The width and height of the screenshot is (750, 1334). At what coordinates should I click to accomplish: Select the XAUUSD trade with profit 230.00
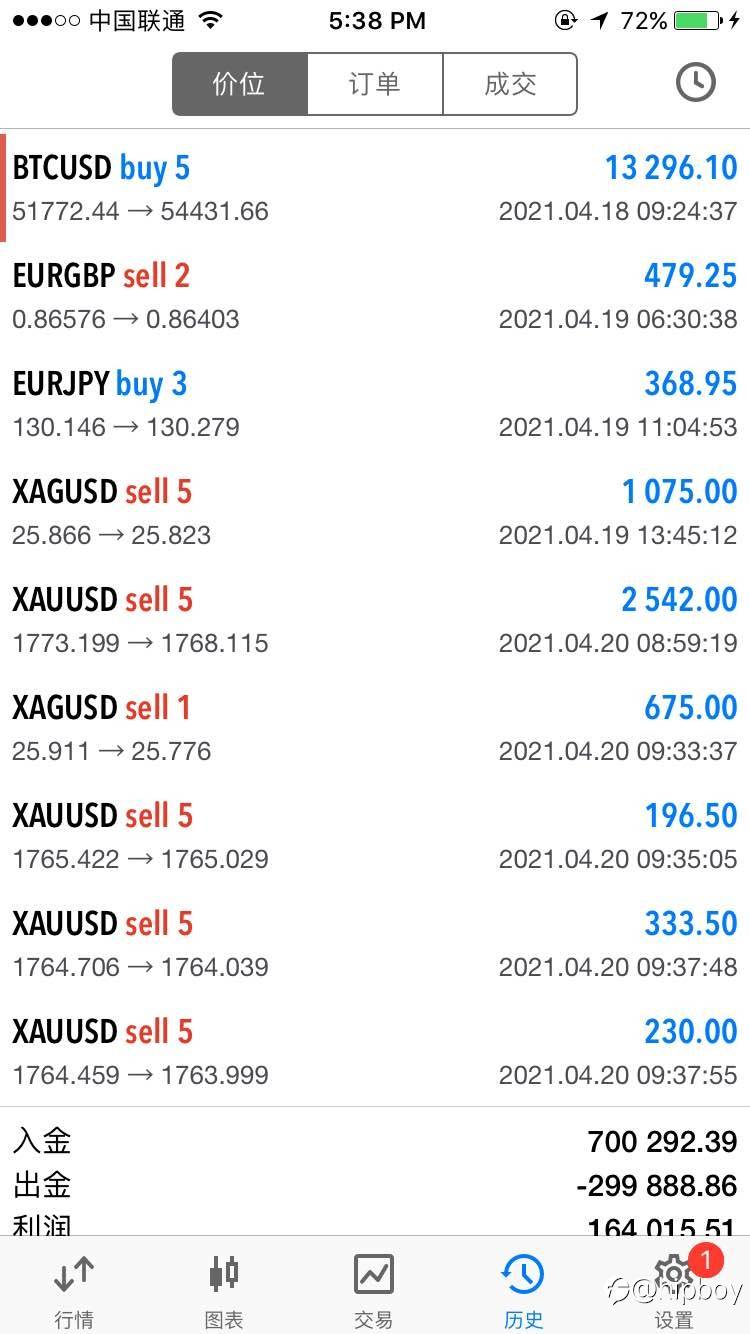[x=375, y=1052]
